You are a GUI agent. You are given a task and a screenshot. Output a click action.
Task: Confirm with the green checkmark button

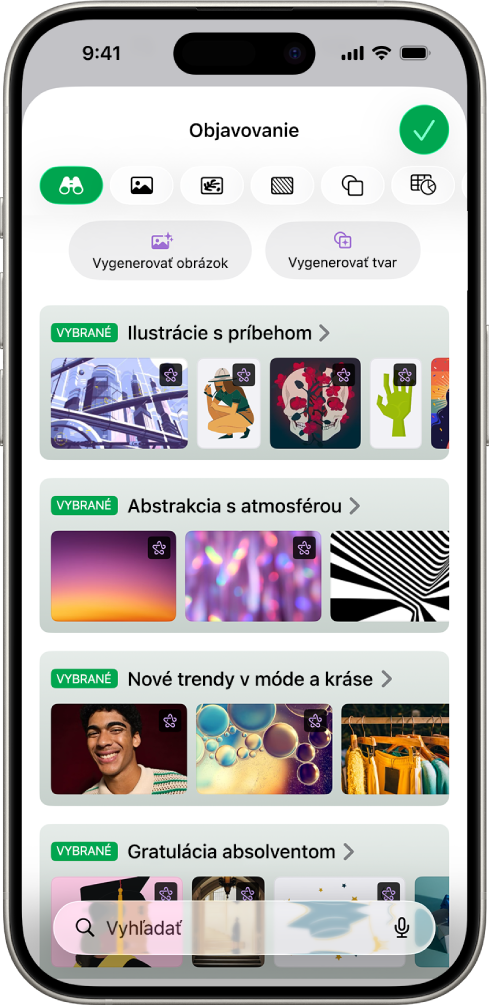coord(423,130)
